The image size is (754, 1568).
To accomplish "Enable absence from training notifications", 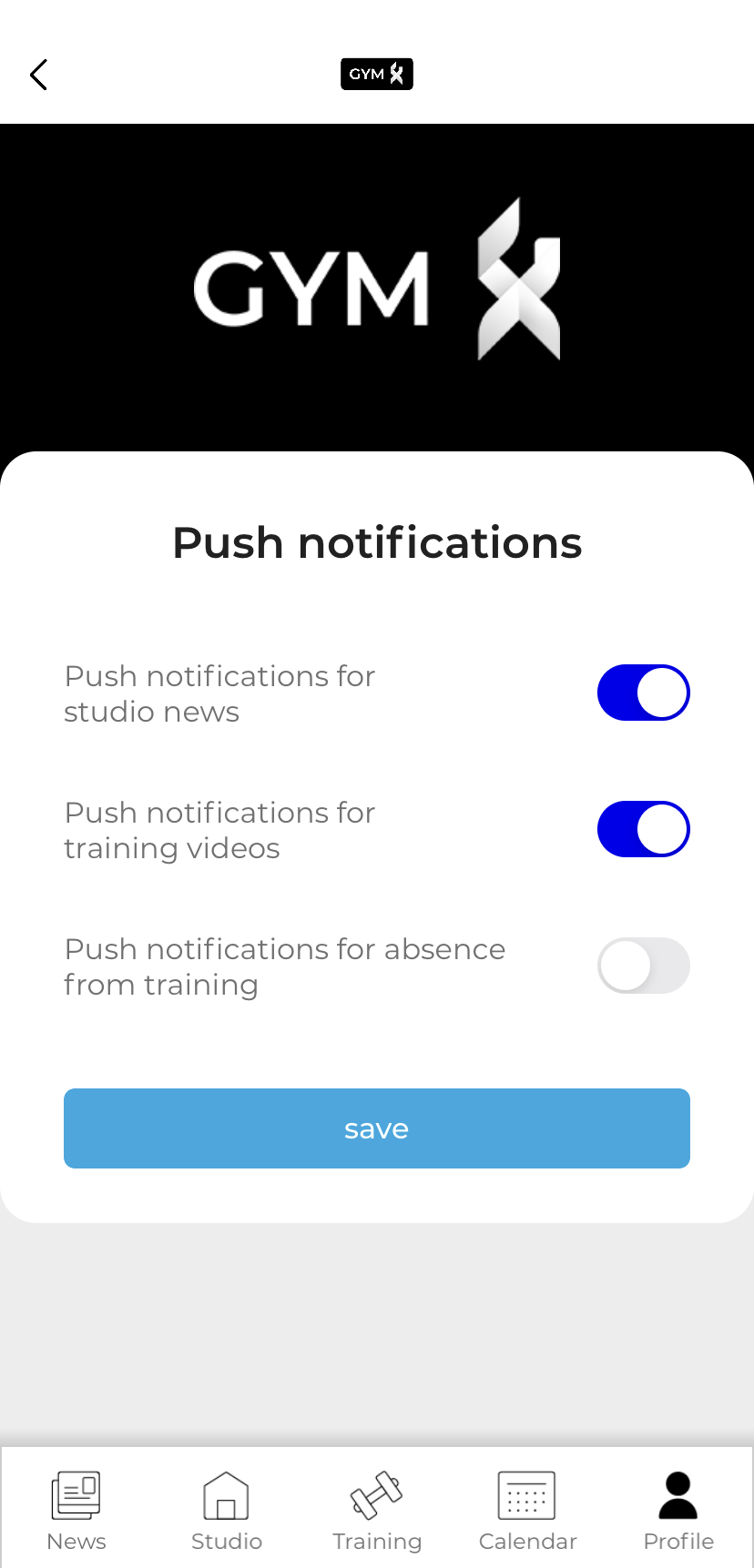I will [x=644, y=966].
